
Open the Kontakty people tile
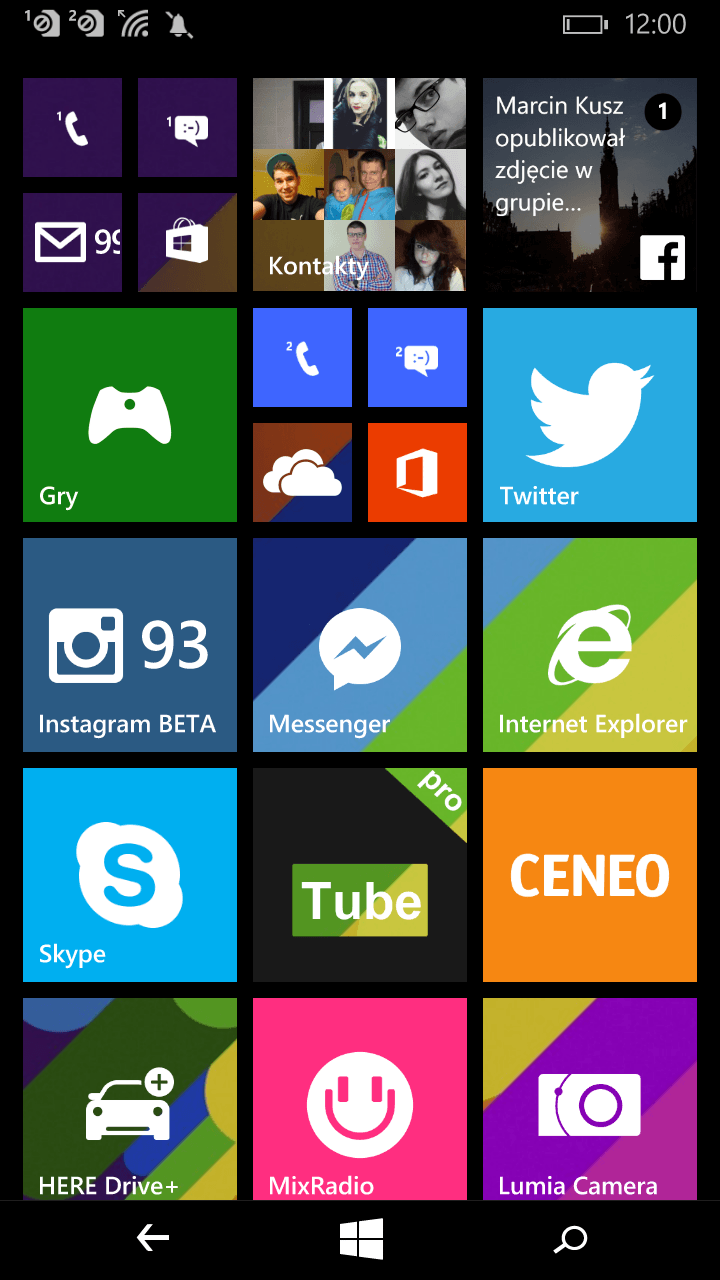[360, 185]
